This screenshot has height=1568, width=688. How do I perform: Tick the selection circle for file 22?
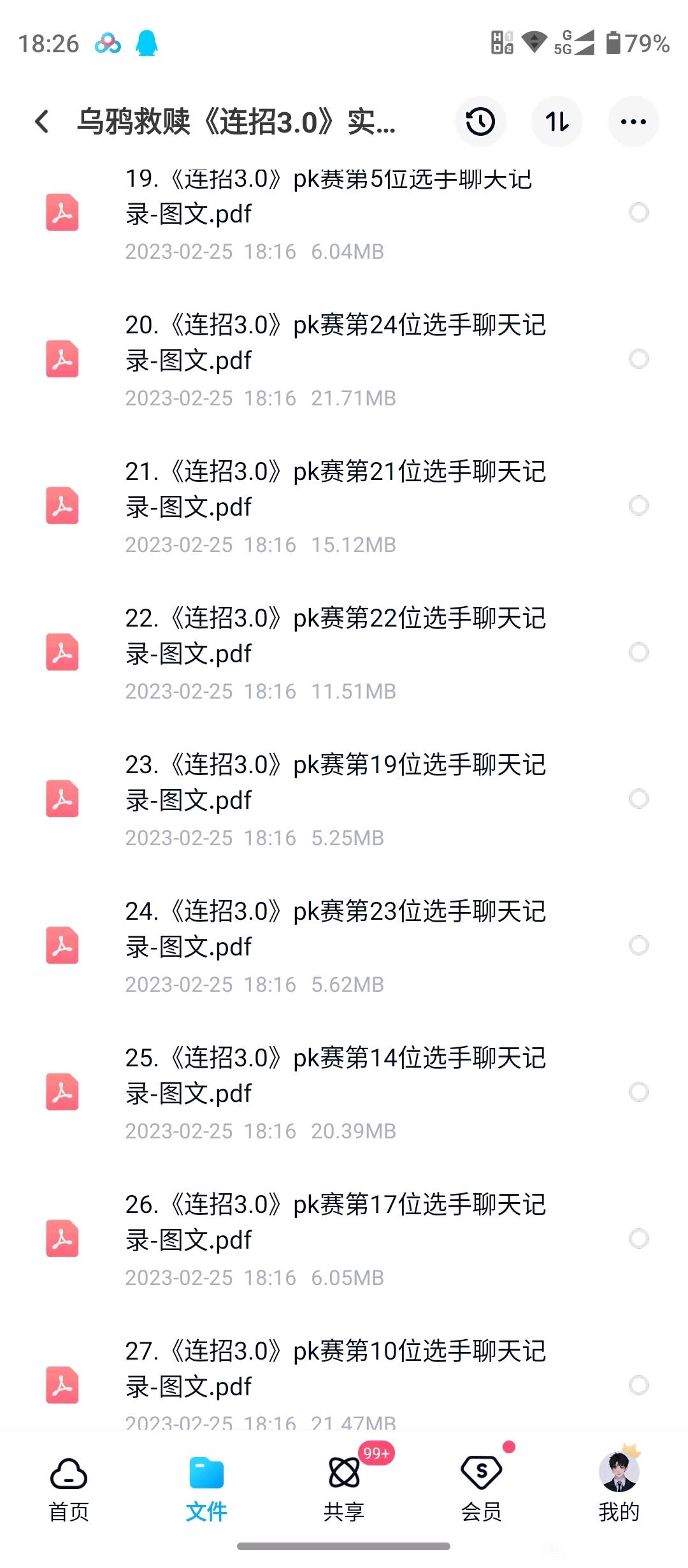[638, 652]
